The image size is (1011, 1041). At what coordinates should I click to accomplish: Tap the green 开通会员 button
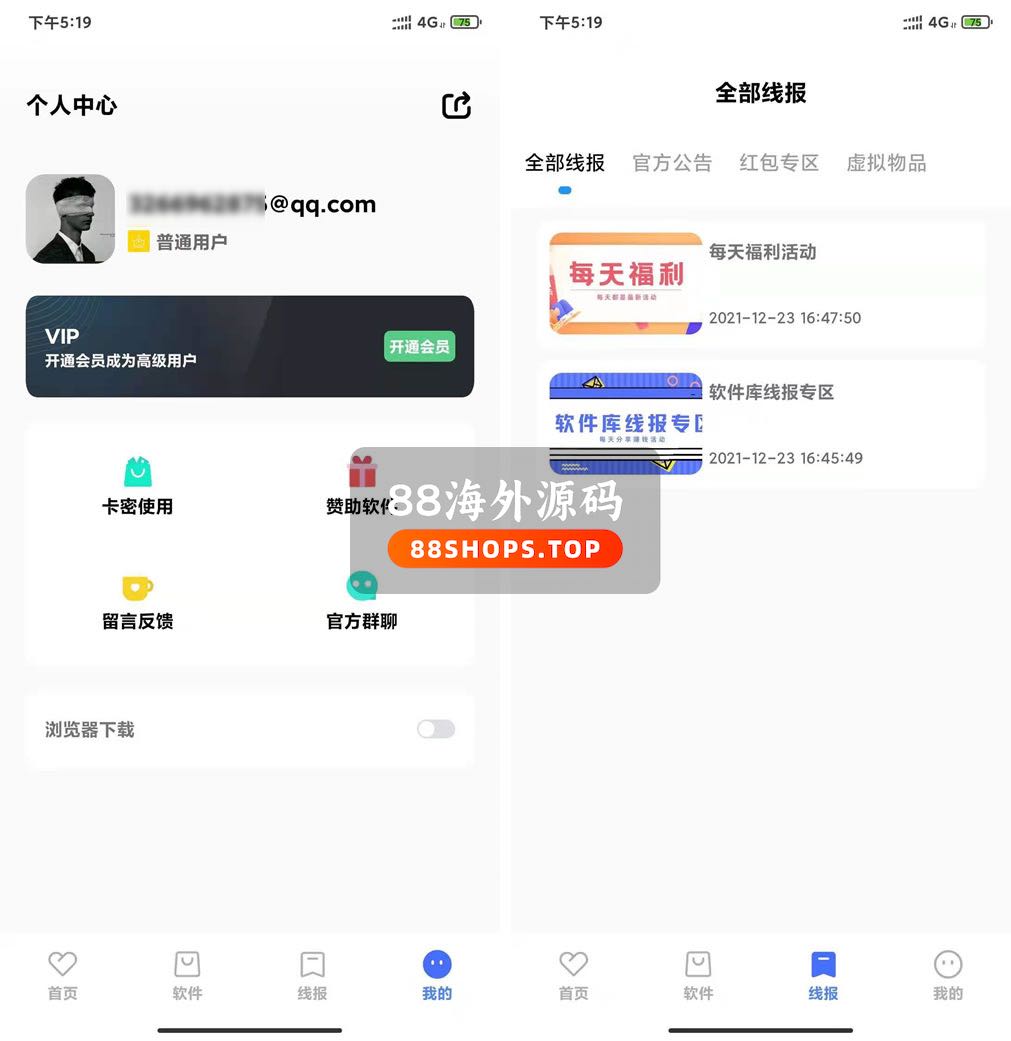[419, 347]
